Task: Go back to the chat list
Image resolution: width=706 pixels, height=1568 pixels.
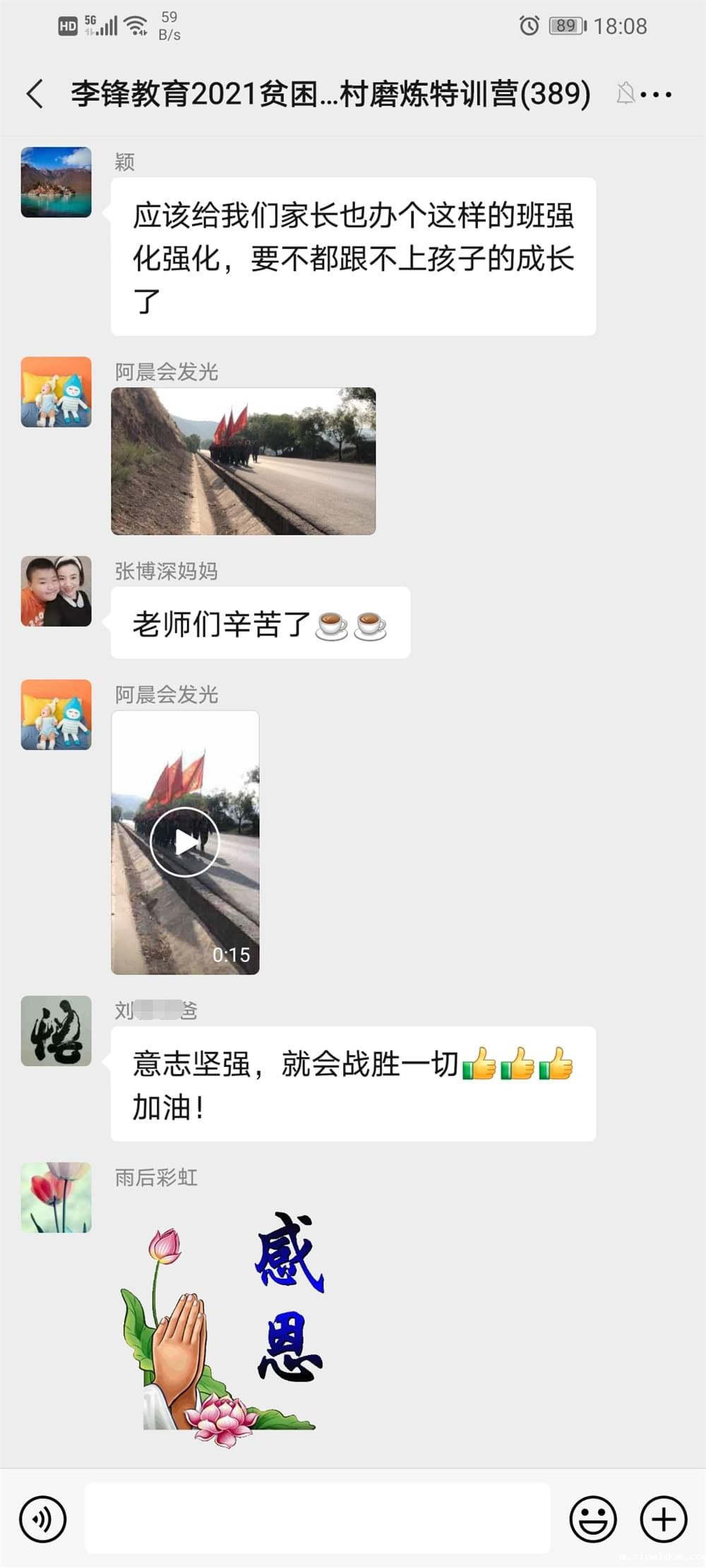Action: [x=35, y=94]
